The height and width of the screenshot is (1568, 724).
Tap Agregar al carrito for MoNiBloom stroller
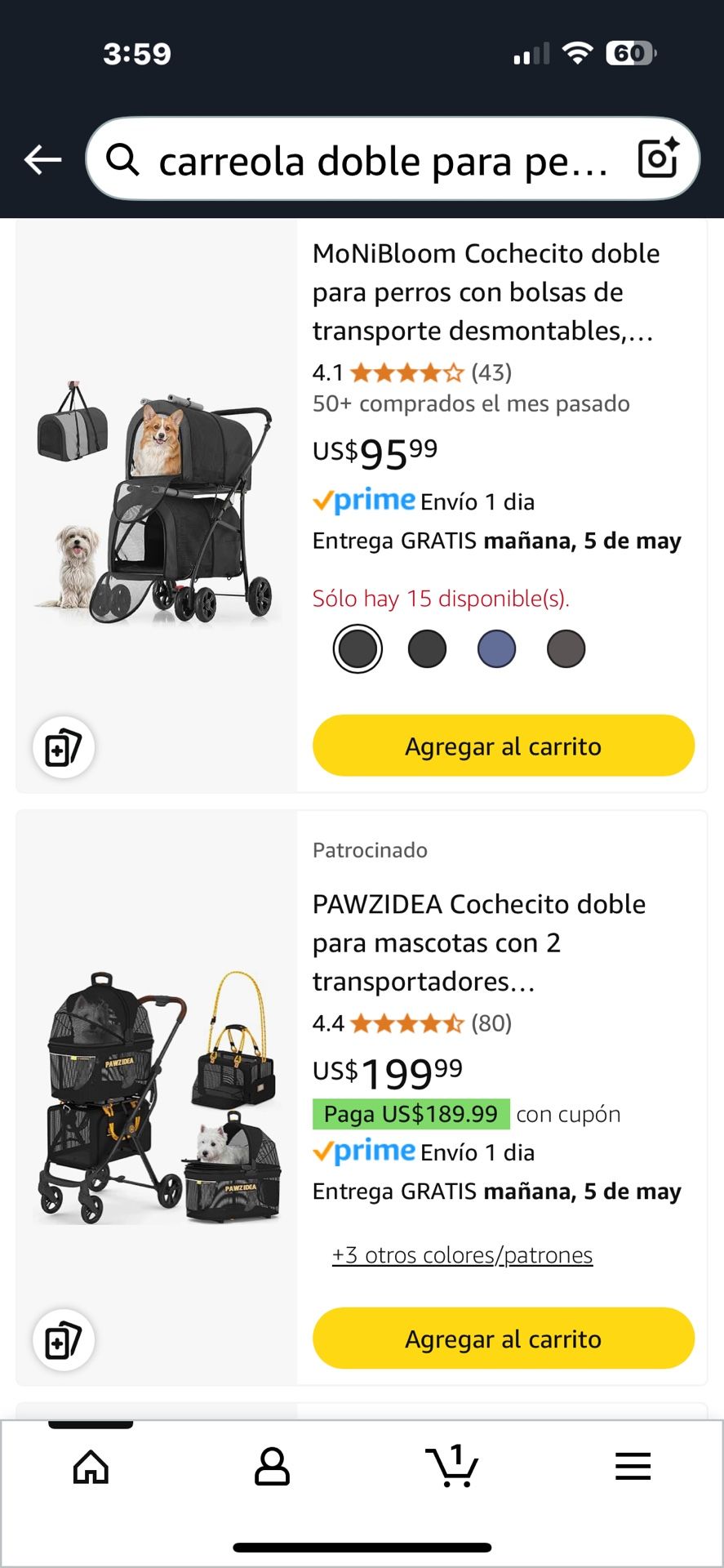(503, 746)
